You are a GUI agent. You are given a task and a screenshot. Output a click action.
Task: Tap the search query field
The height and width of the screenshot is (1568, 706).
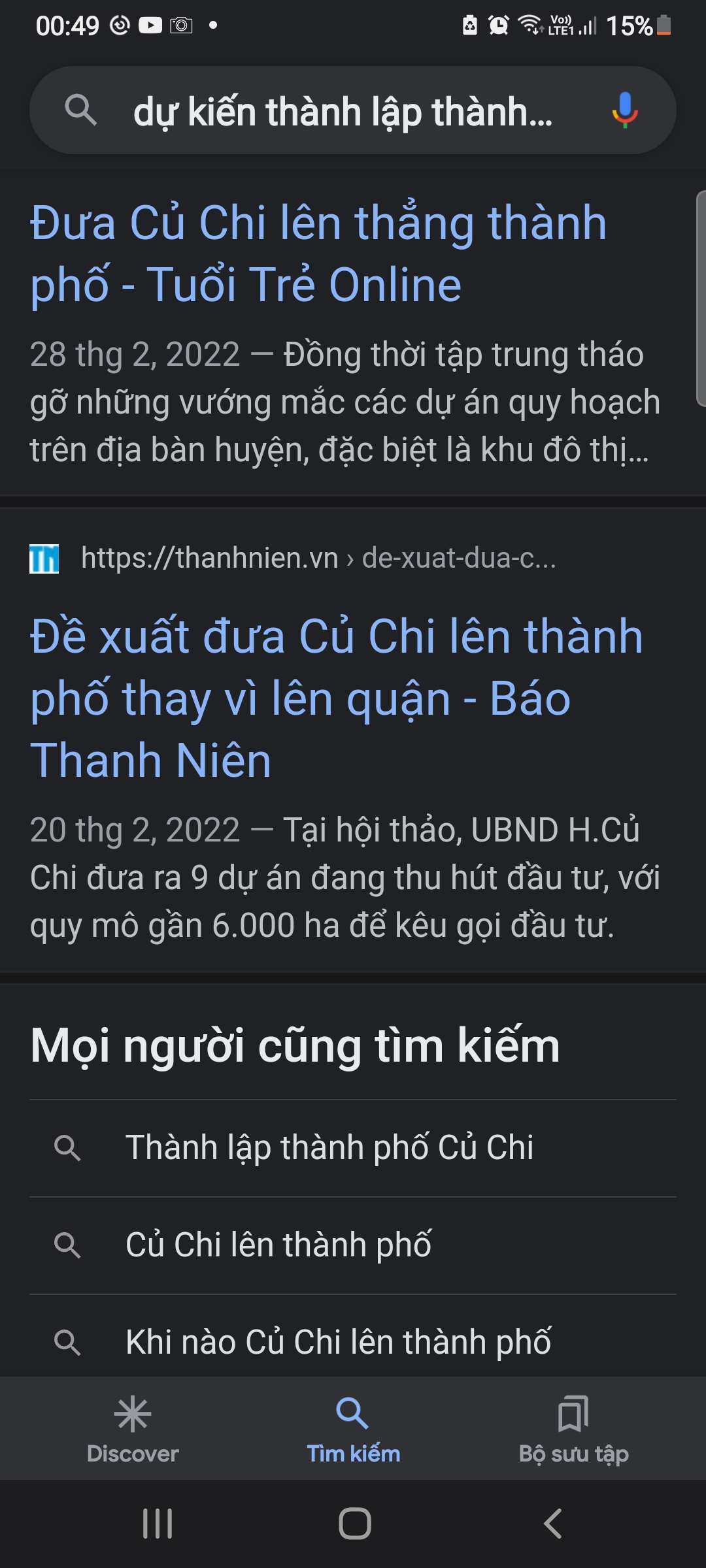click(x=343, y=111)
